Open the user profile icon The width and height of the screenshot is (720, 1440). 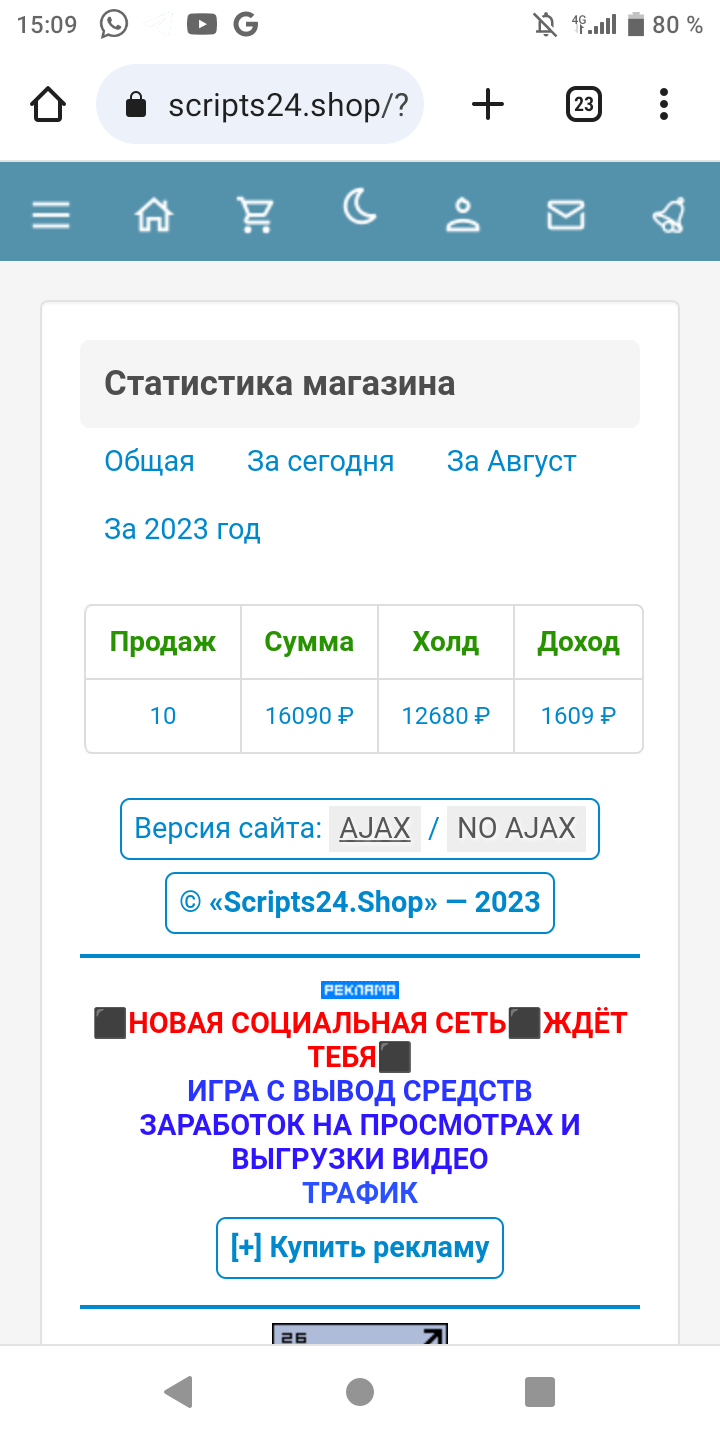point(463,215)
